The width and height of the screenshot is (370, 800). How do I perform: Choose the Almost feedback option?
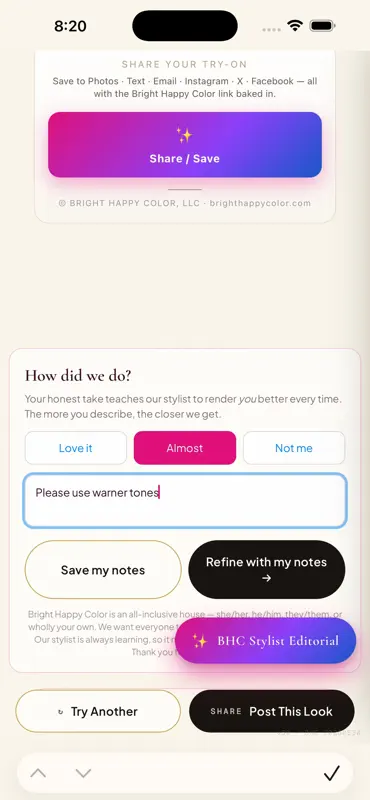click(x=185, y=448)
